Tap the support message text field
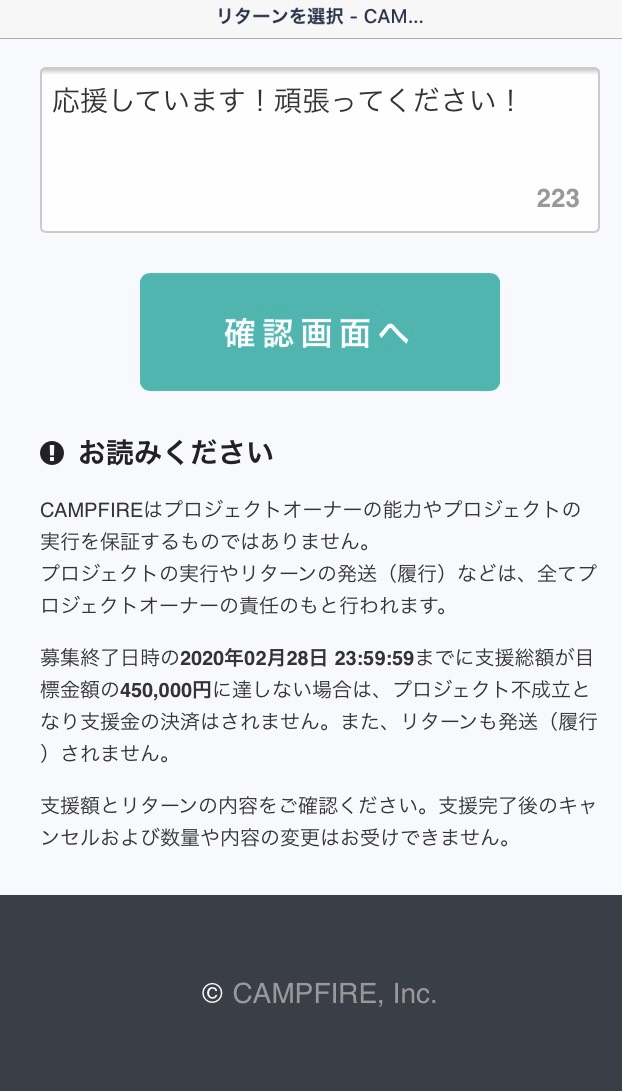 (x=319, y=150)
